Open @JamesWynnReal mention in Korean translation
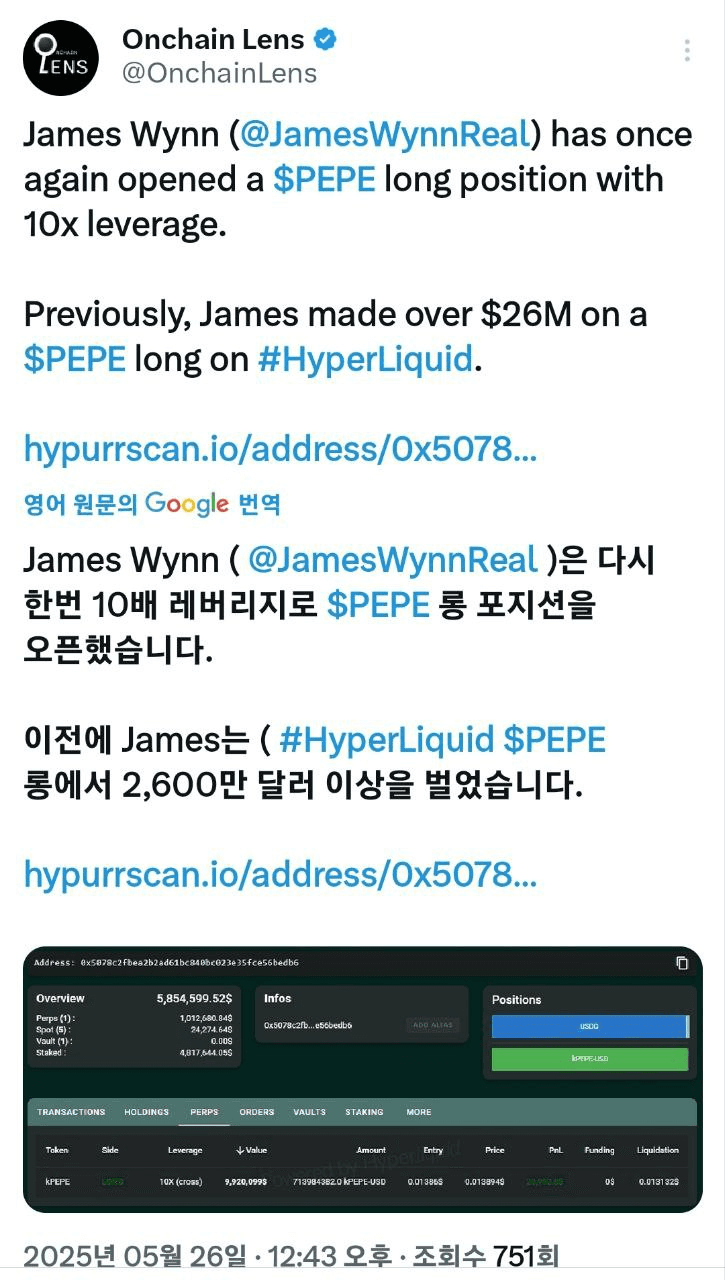 pos(392,560)
